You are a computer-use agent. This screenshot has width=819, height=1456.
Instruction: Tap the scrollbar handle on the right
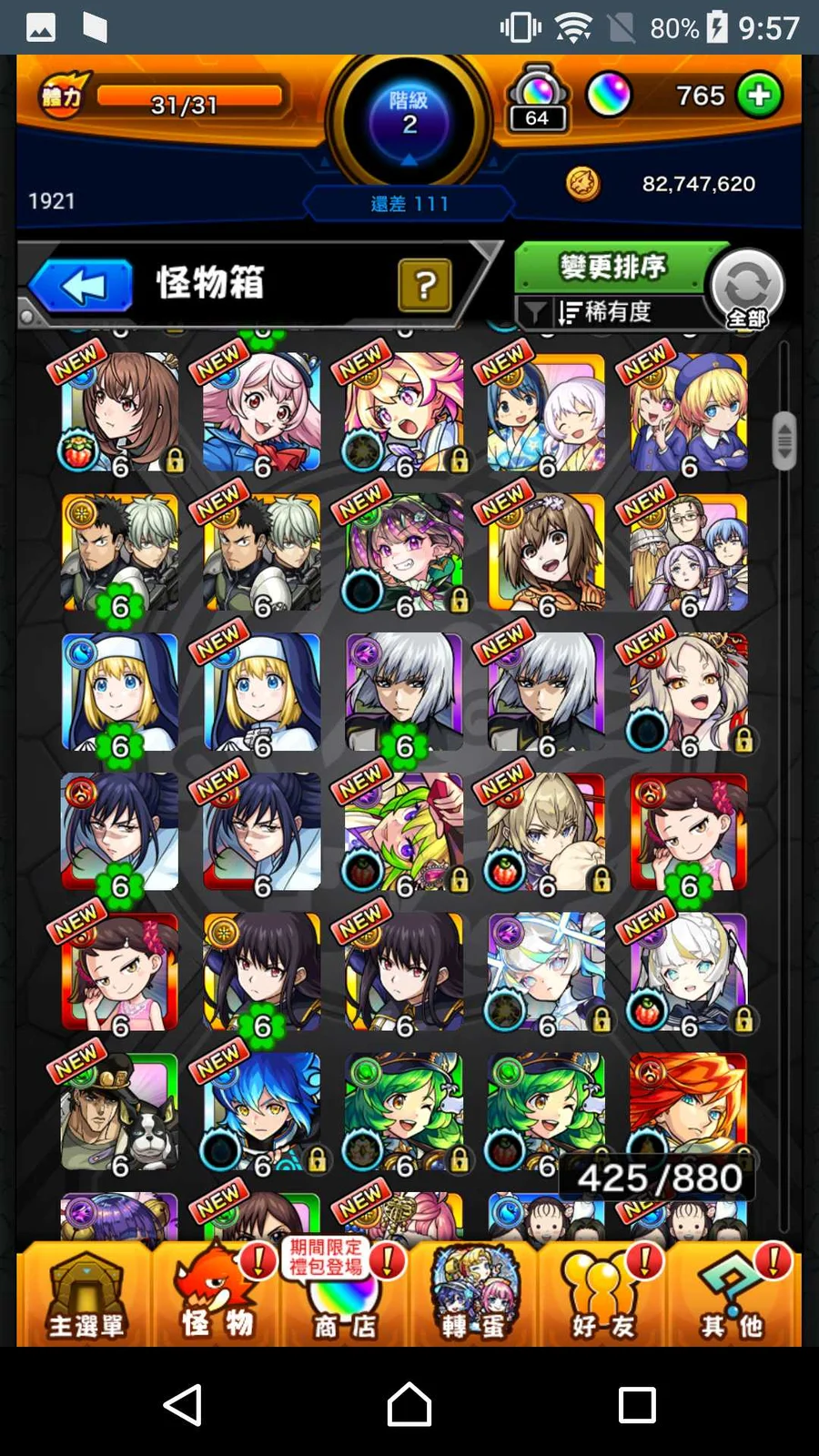tap(784, 440)
